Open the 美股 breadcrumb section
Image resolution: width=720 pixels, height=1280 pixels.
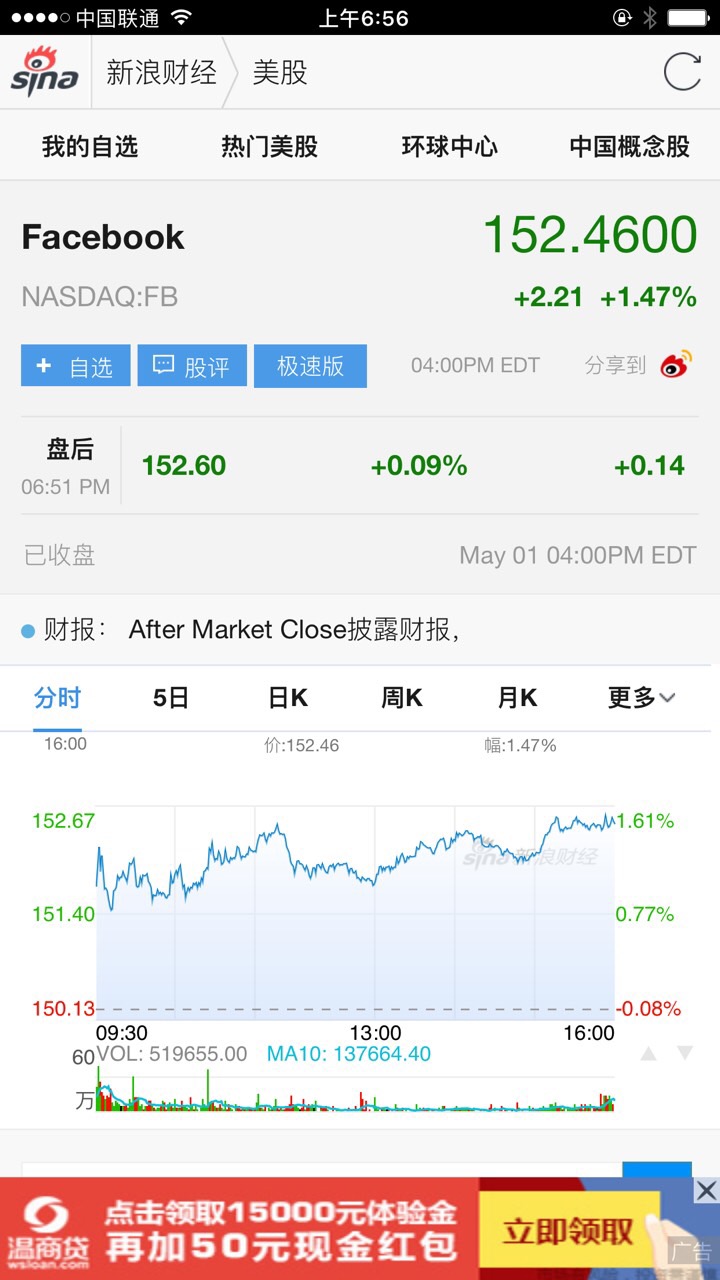[x=280, y=72]
